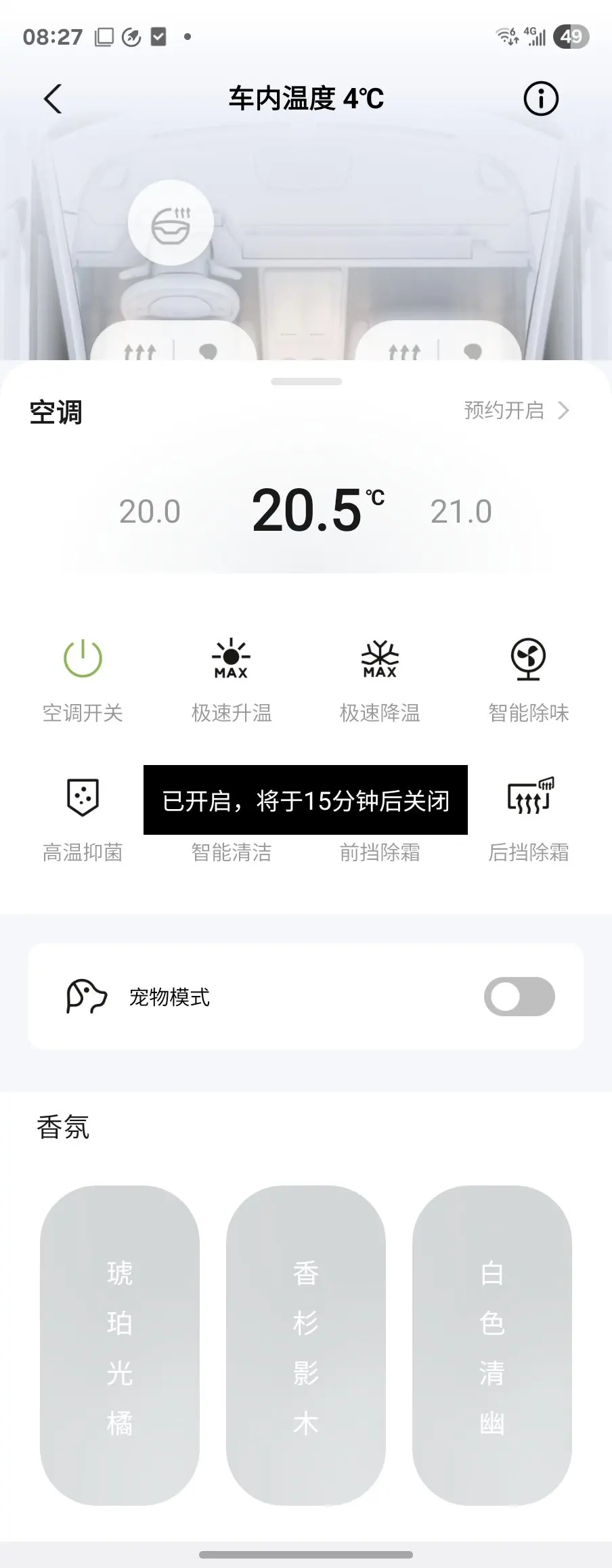Open the info icon in the header

point(540,99)
